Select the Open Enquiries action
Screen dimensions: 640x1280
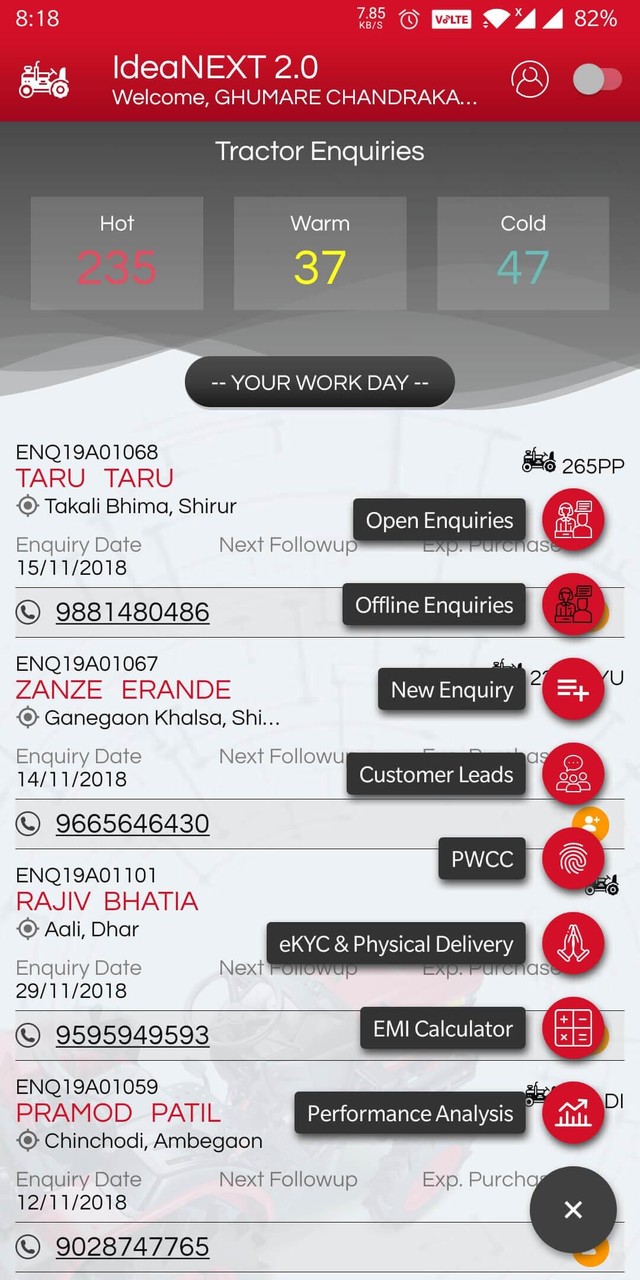pos(573,520)
